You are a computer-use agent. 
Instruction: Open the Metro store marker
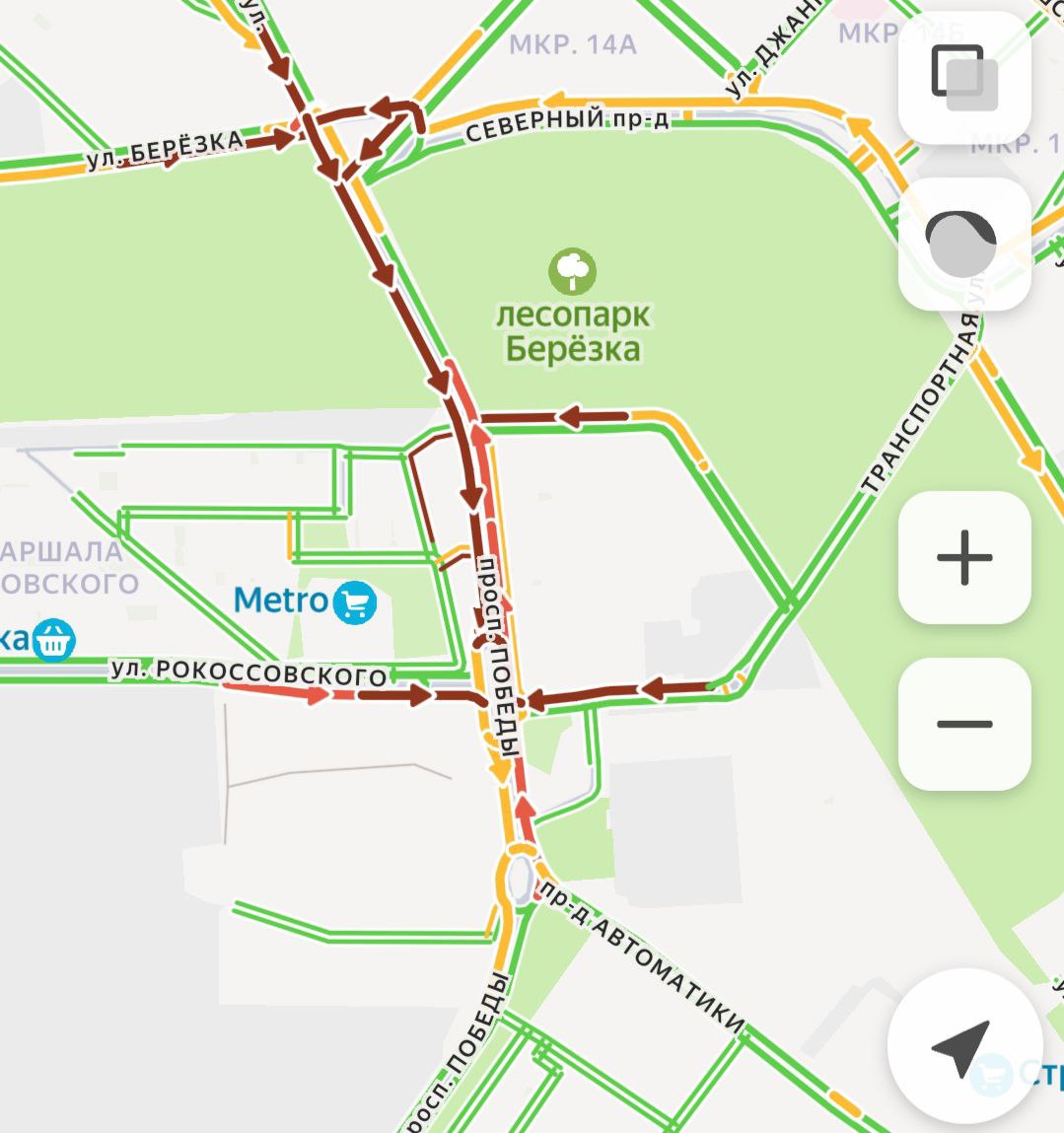[354, 602]
